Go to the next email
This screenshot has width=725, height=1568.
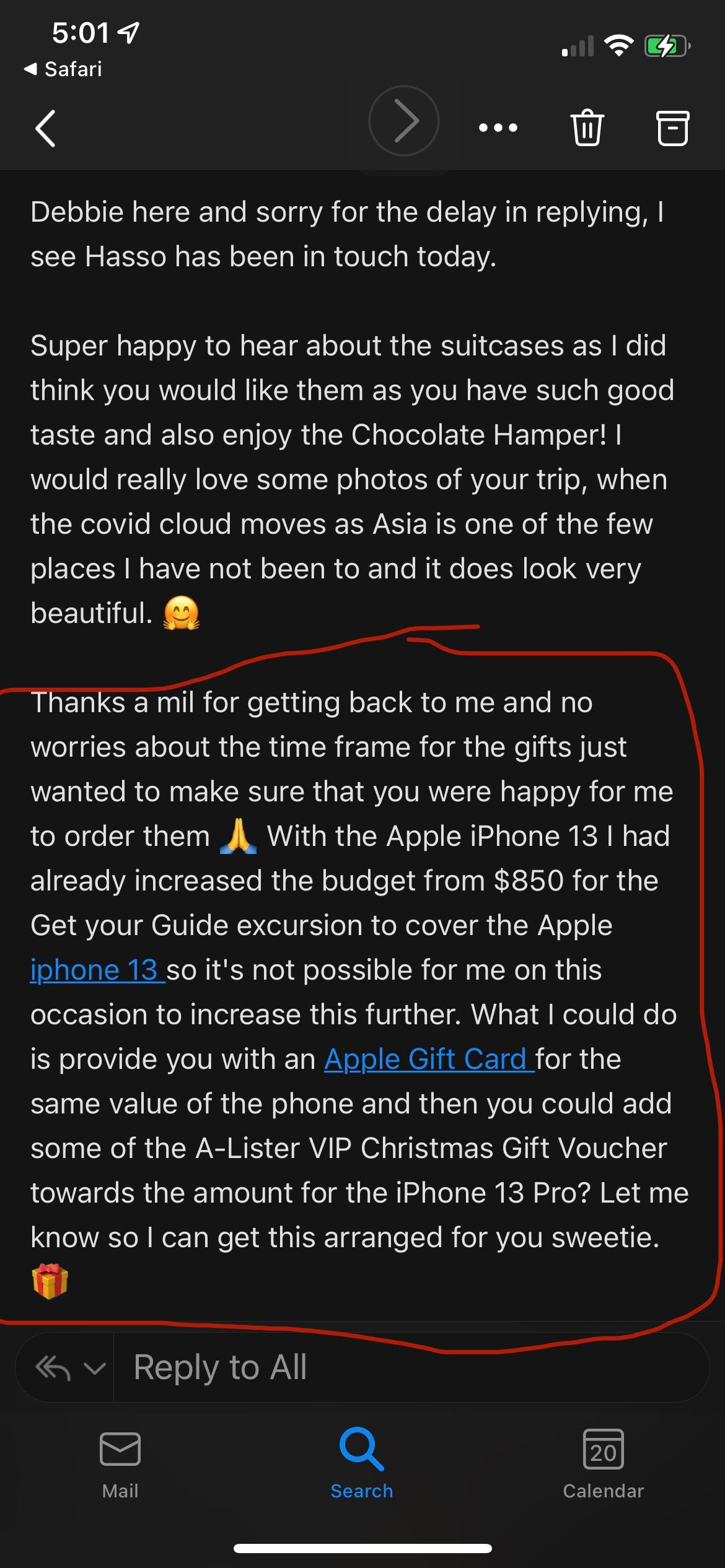click(x=403, y=121)
